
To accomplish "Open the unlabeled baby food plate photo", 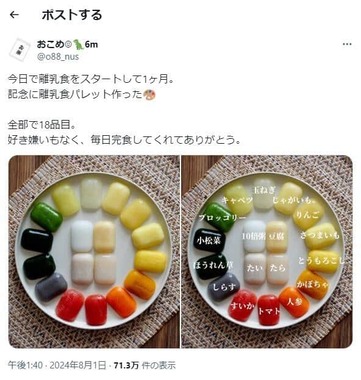I will 94,252.
